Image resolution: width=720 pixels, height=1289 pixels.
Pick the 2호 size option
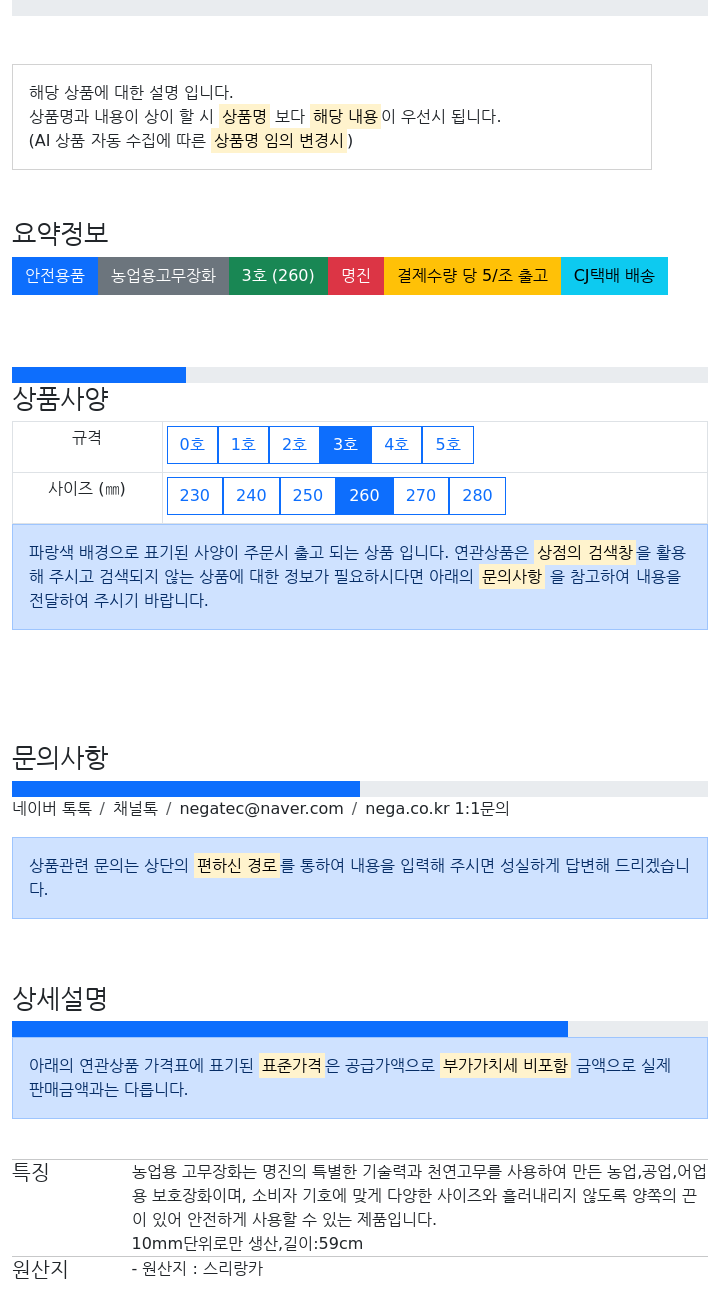294,445
